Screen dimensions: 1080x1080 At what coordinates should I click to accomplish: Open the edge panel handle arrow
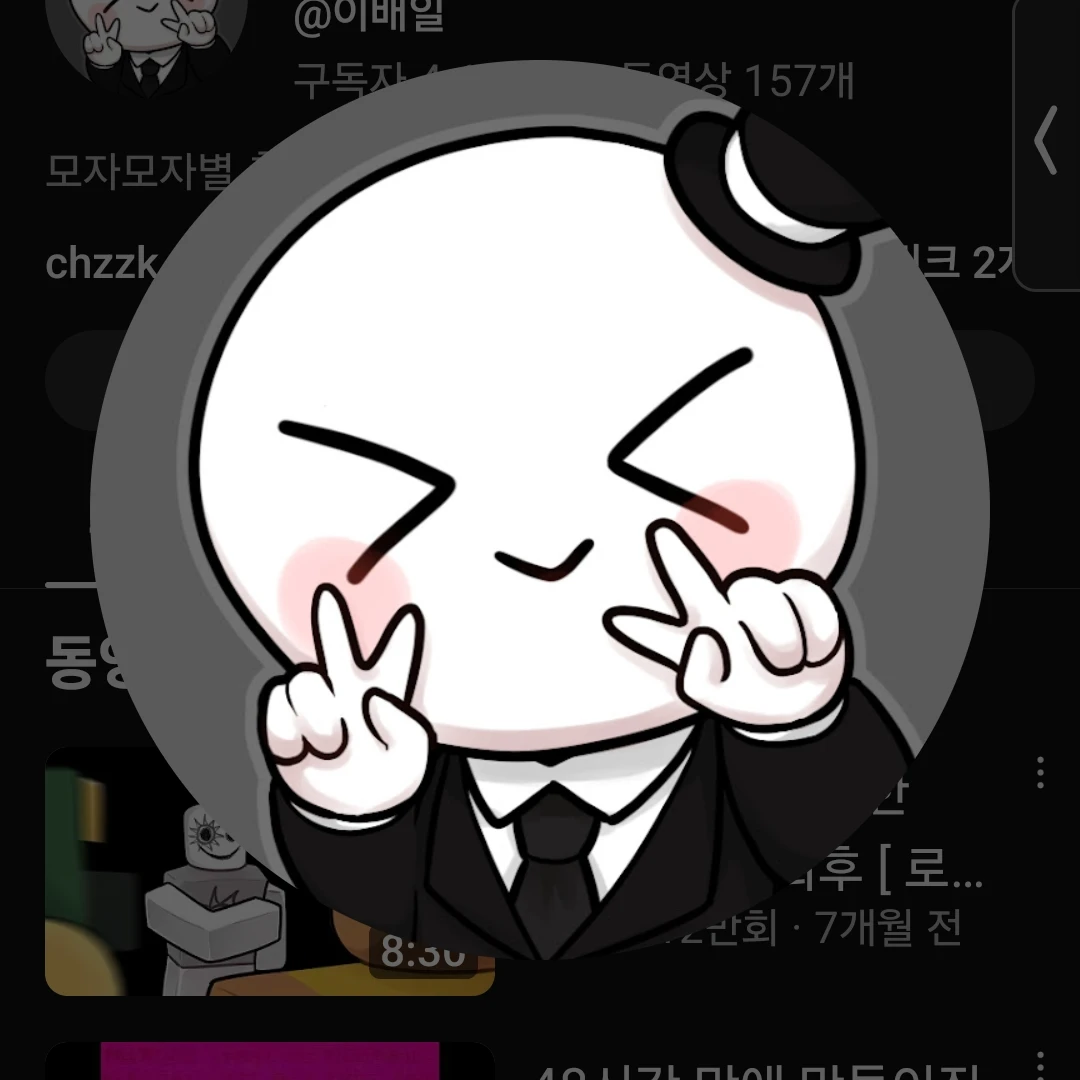click(x=1046, y=143)
